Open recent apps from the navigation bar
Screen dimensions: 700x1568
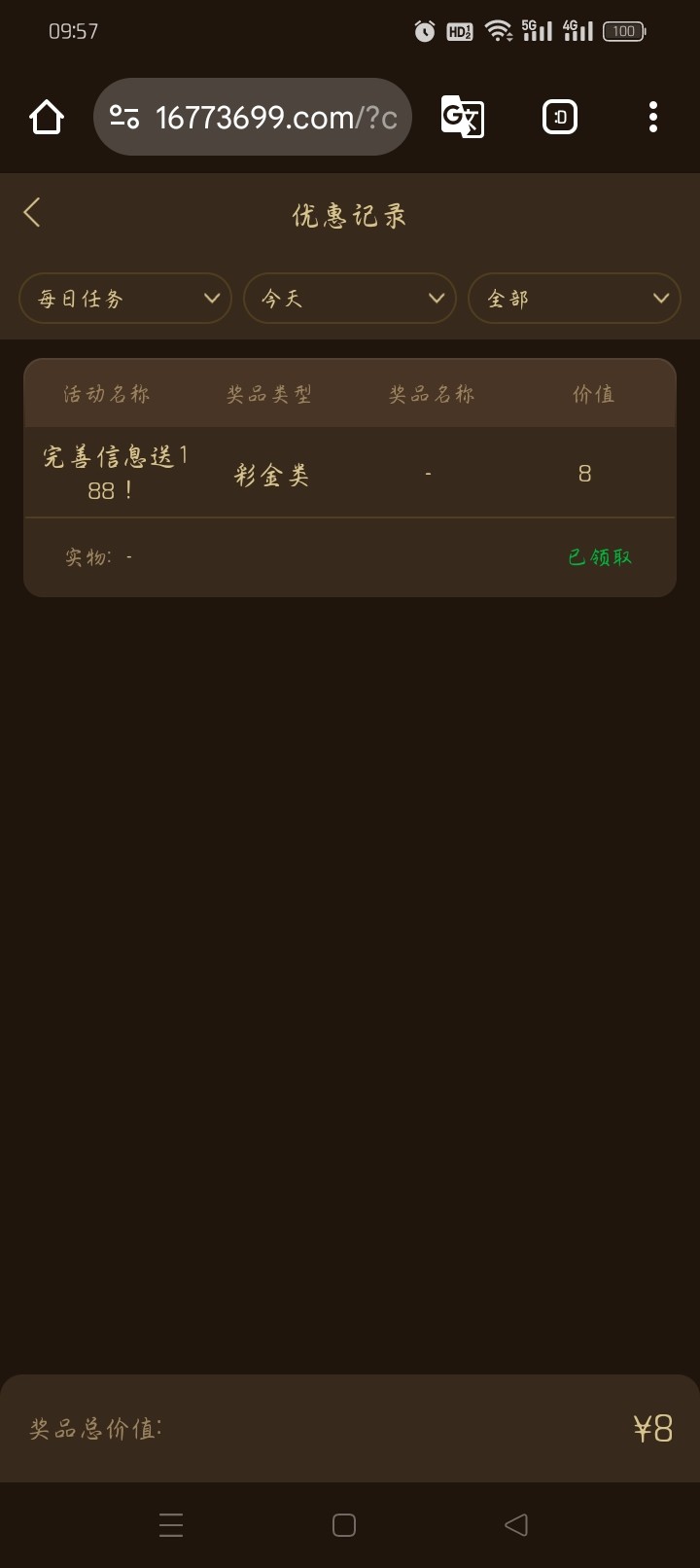tap(171, 1524)
